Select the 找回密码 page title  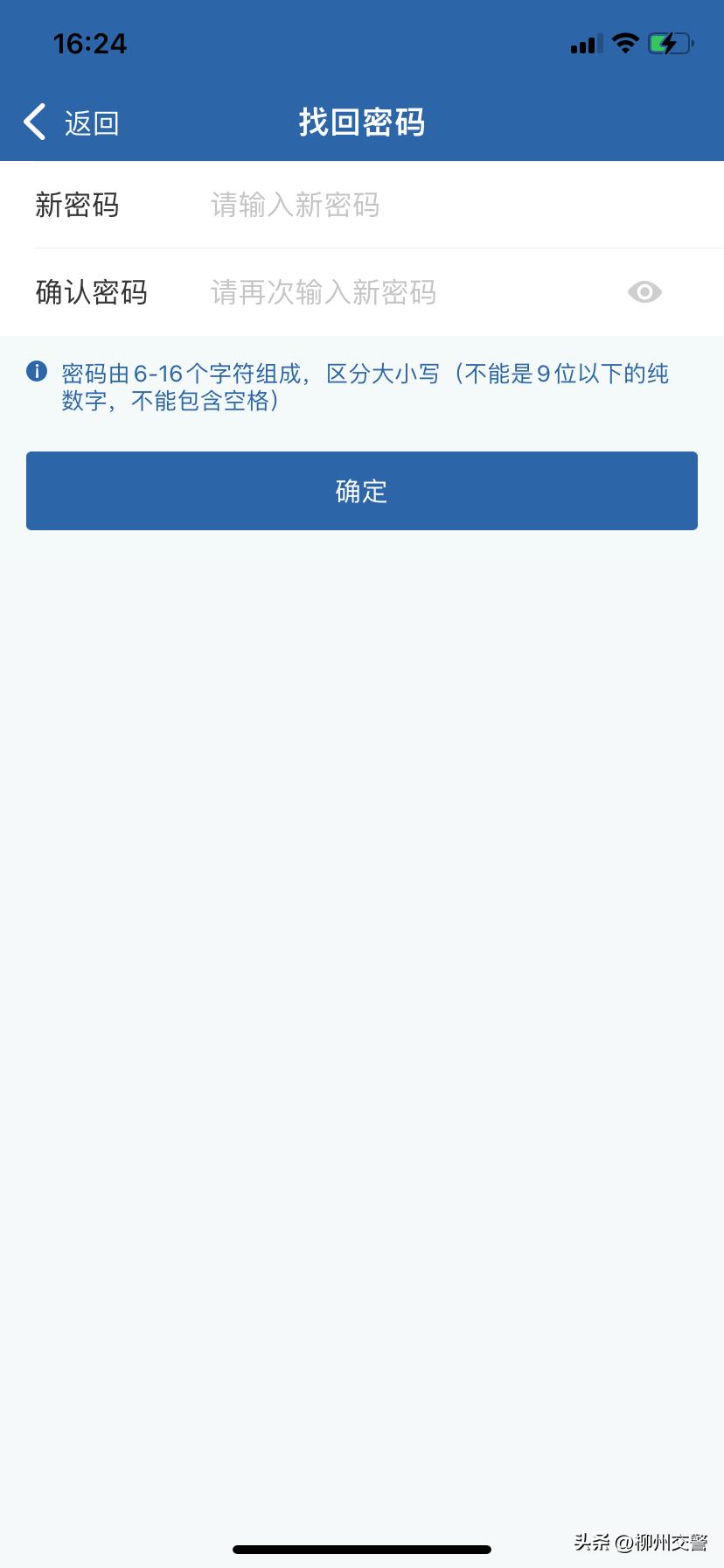(362, 122)
